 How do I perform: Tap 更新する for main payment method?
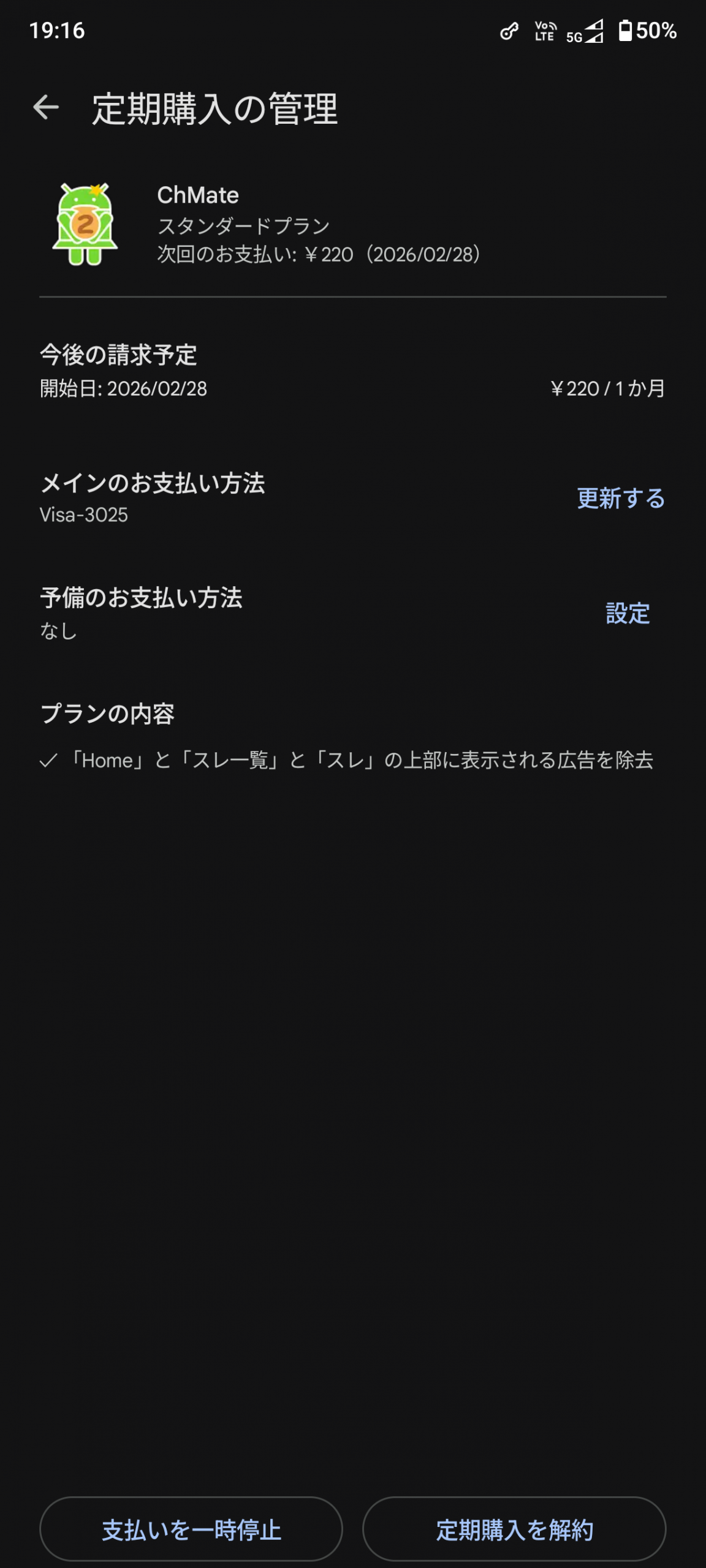621,499
